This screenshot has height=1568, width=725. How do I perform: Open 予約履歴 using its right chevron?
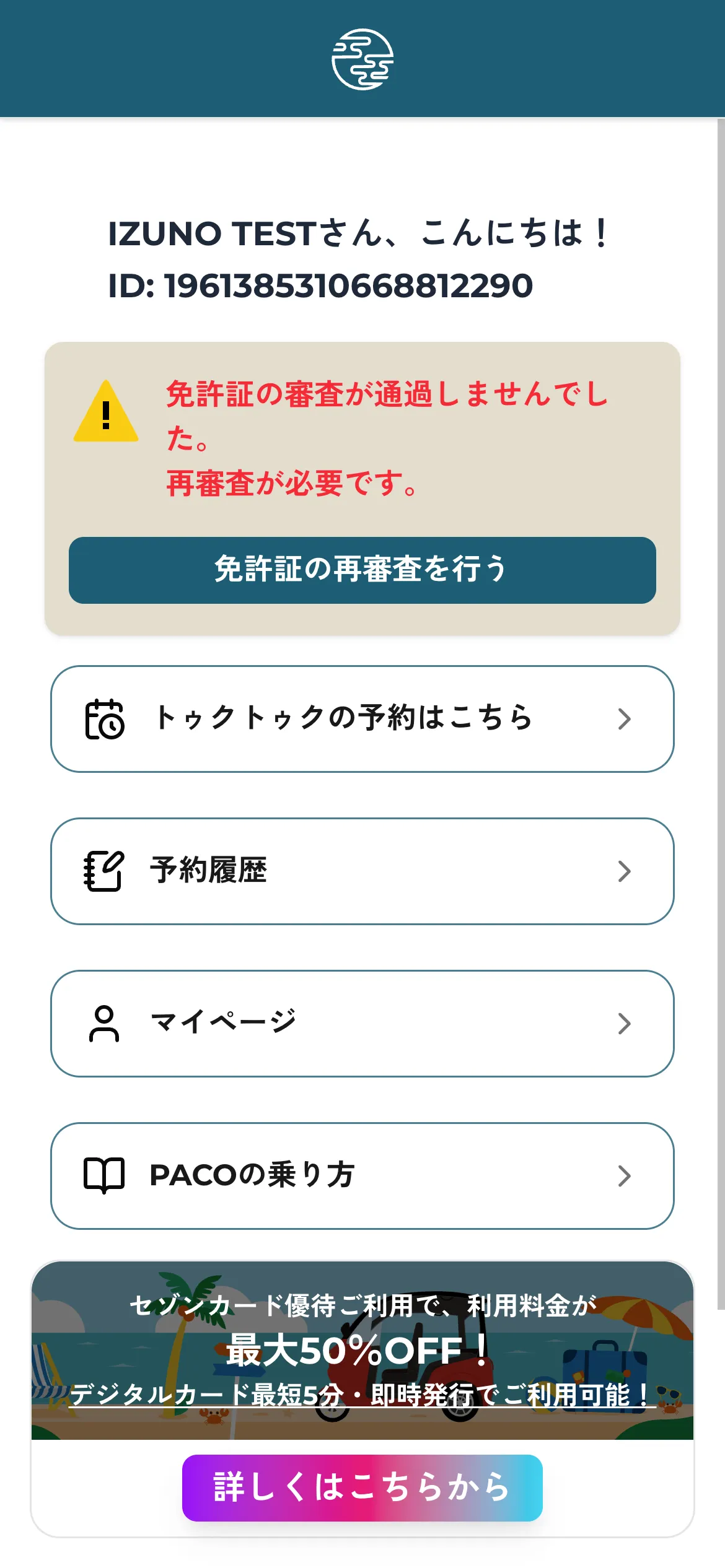coord(624,871)
